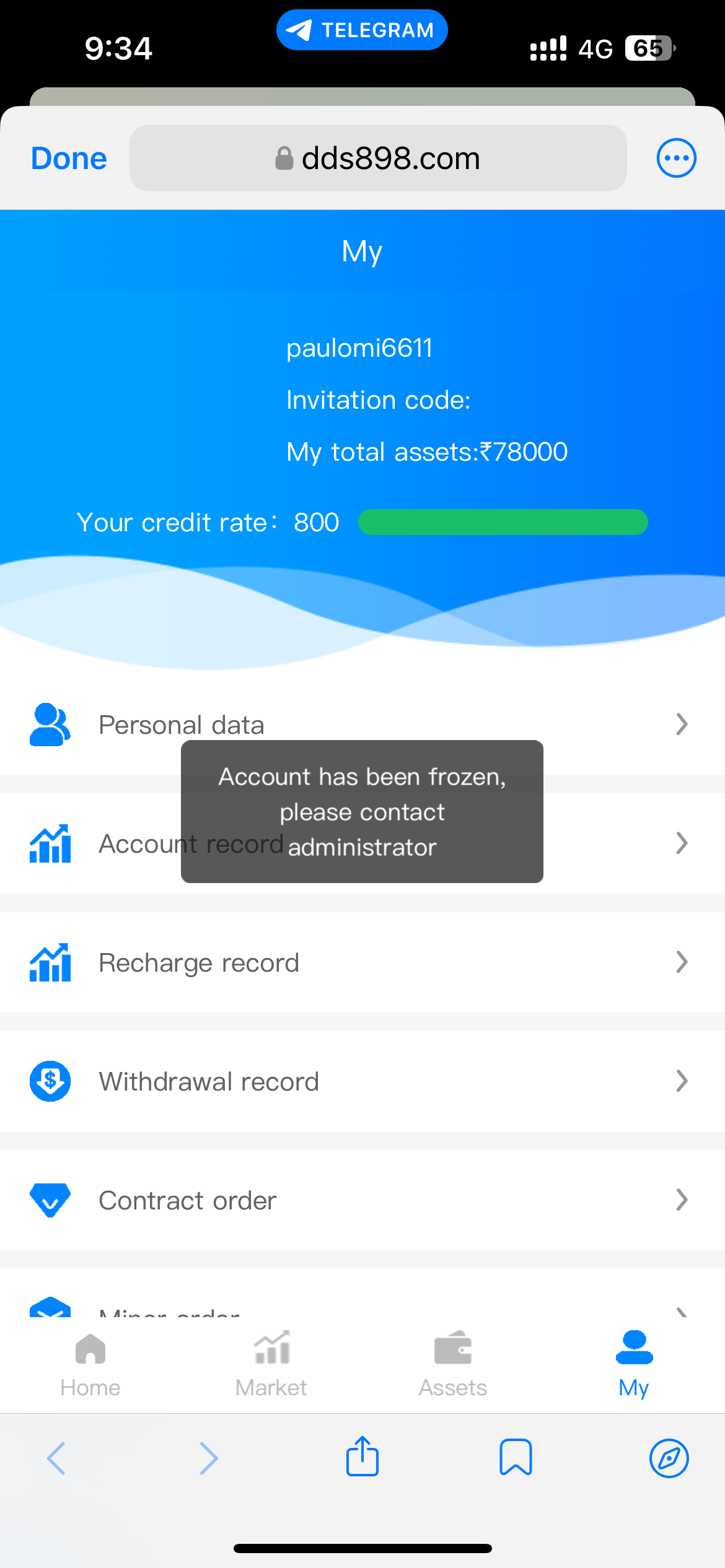Select the My tab
The width and height of the screenshot is (725, 1568).
634,1363
